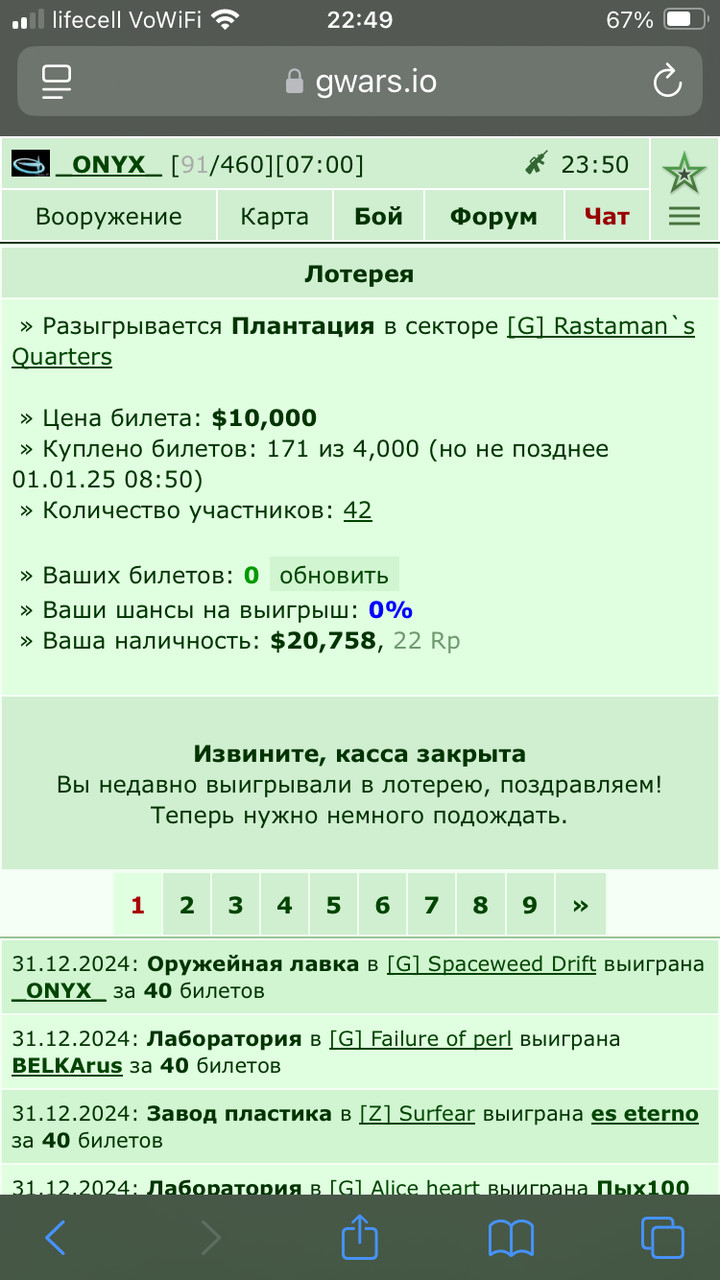This screenshot has height=1280, width=720.
Task: Share this page via Safari
Action: click(x=360, y=1236)
